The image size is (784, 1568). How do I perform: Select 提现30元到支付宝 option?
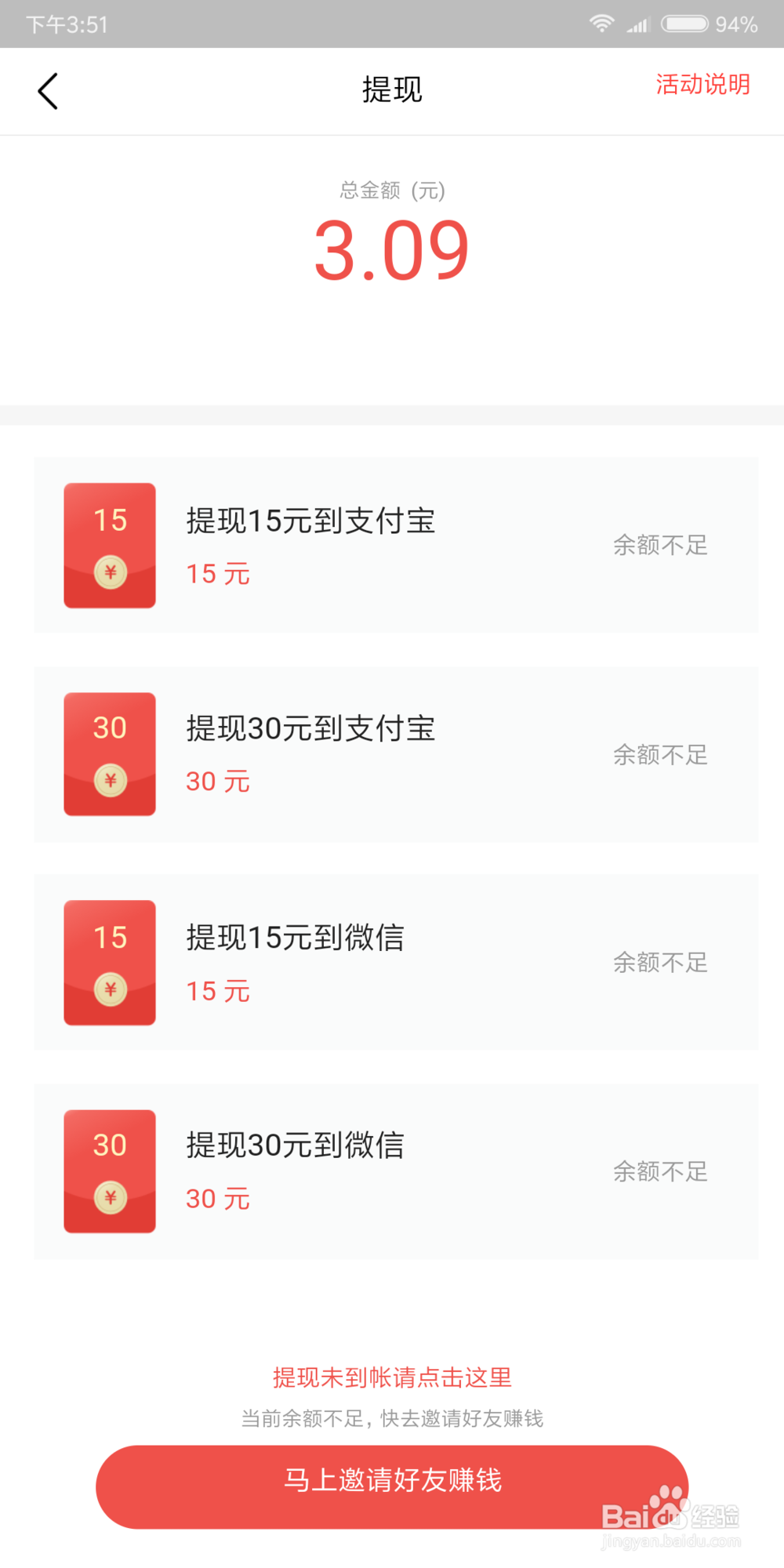pyautogui.click(x=396, y=754)
